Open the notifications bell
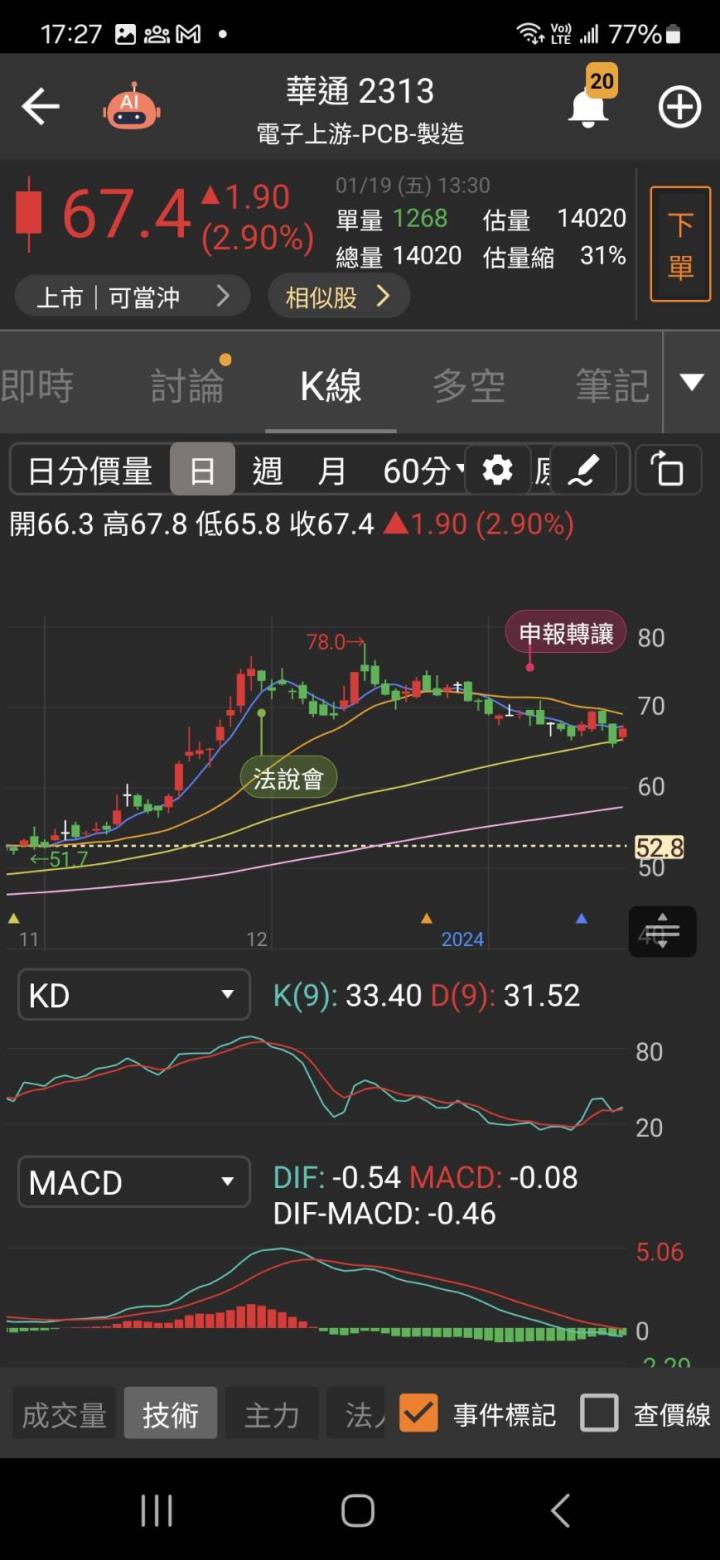 click(589, 106)
